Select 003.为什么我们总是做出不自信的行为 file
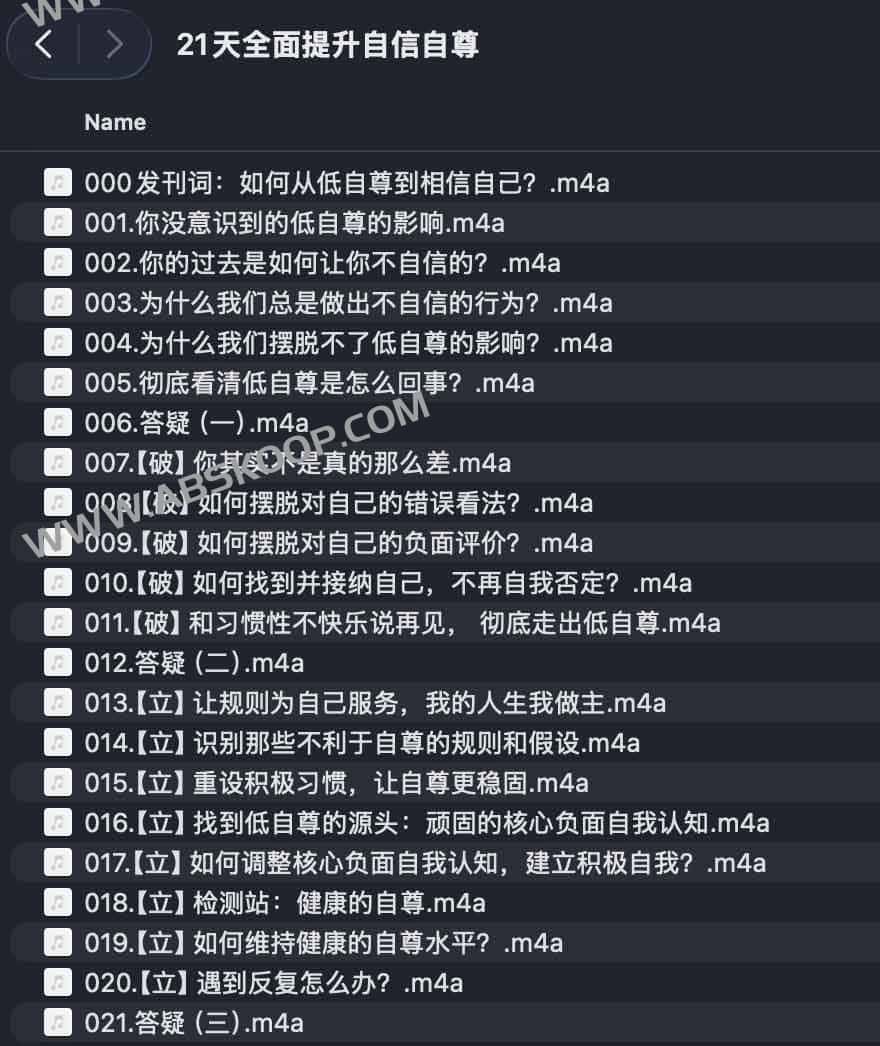880x1046 pixels. 348,303
